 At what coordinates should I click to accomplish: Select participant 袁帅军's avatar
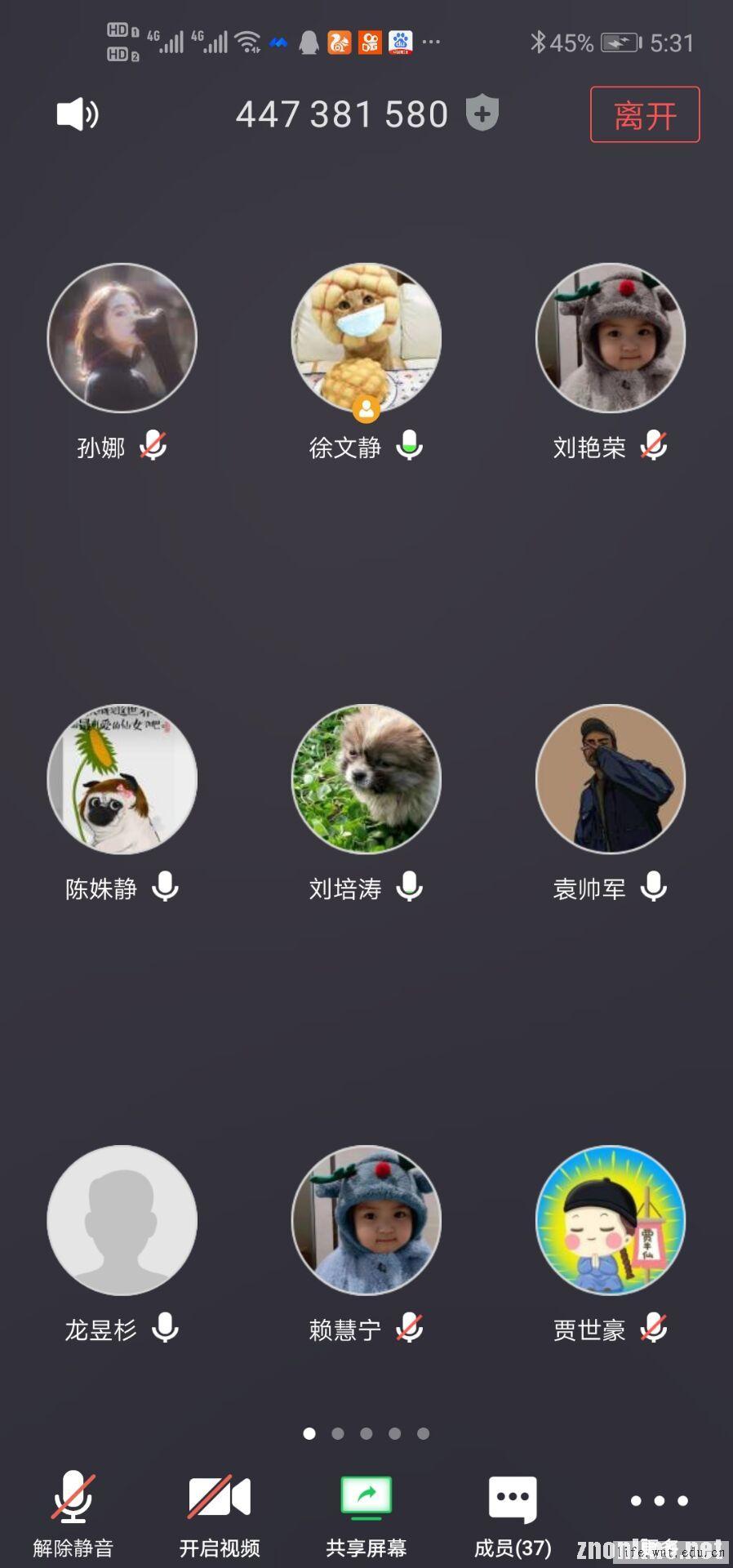tap(611, 779)
